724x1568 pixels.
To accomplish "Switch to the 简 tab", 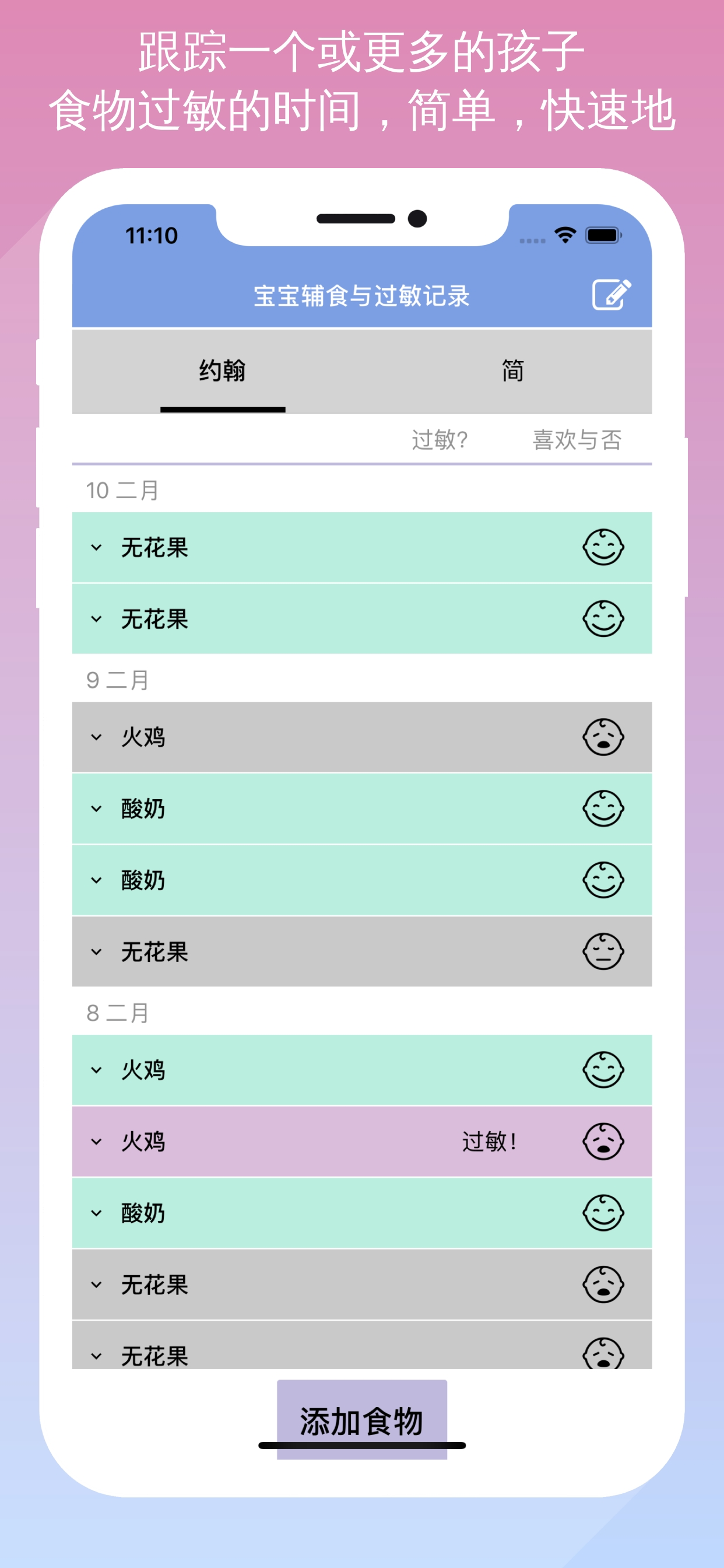I will [512, 369].
